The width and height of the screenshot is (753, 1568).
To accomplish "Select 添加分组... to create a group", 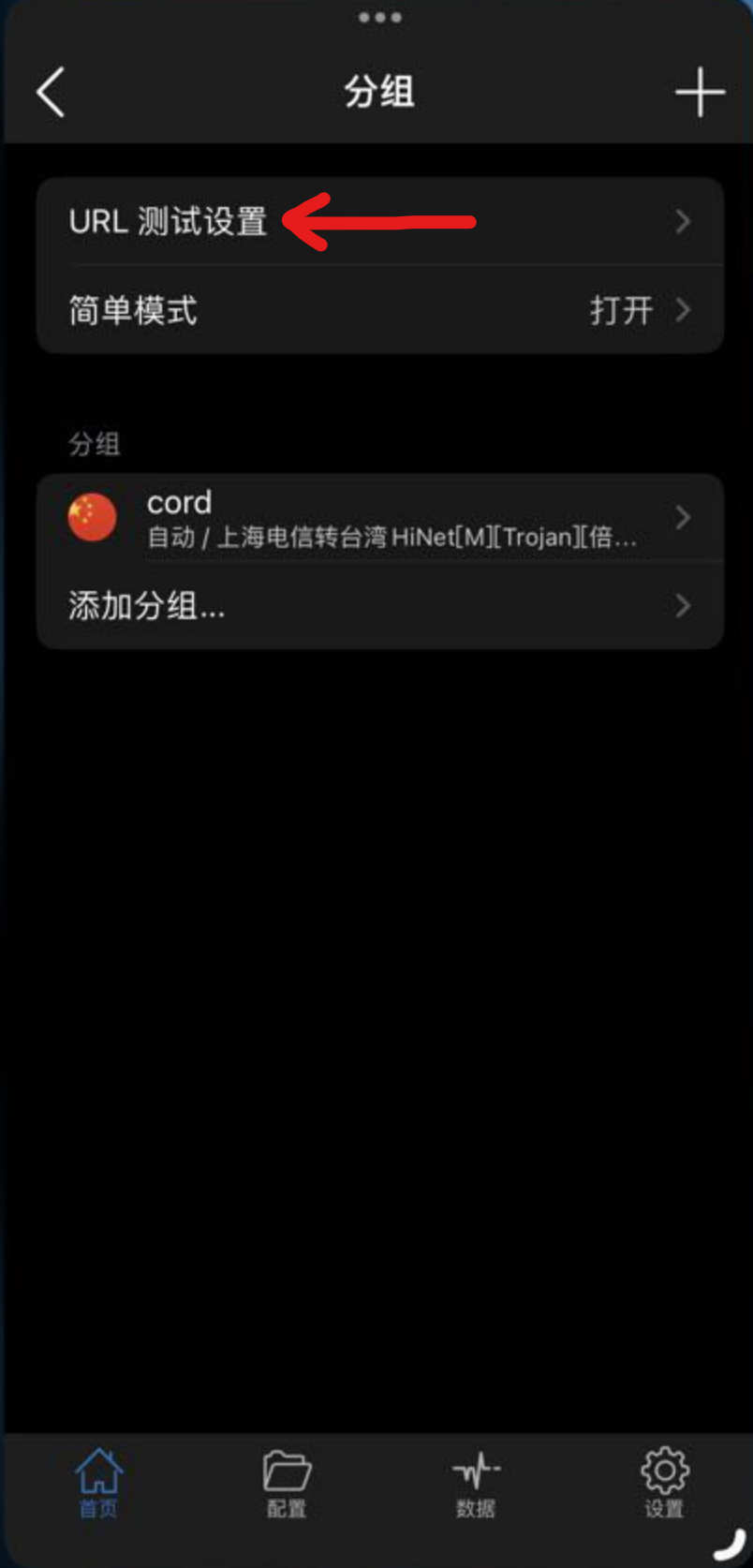I will click(379, 606).
